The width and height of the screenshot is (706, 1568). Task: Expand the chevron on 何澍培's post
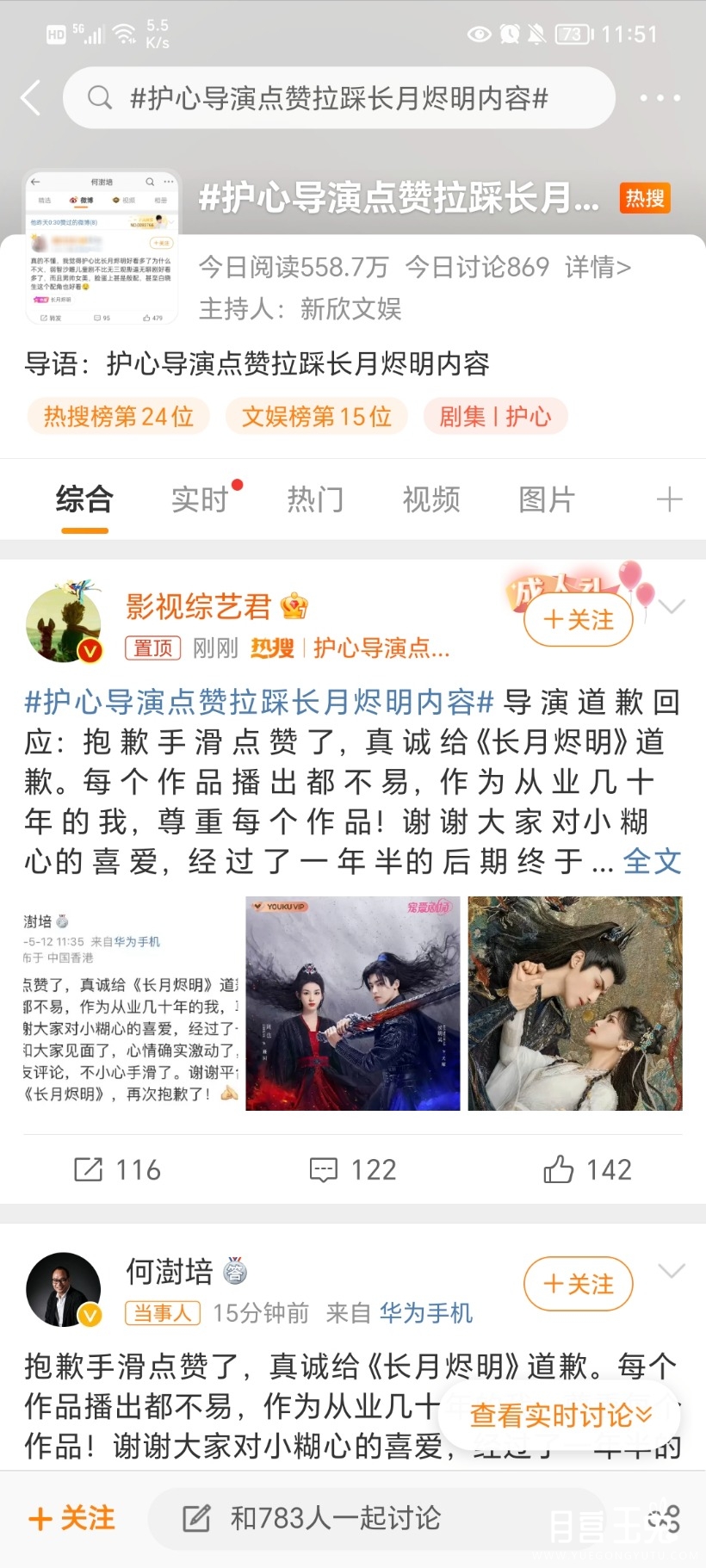pos(672,1270)
